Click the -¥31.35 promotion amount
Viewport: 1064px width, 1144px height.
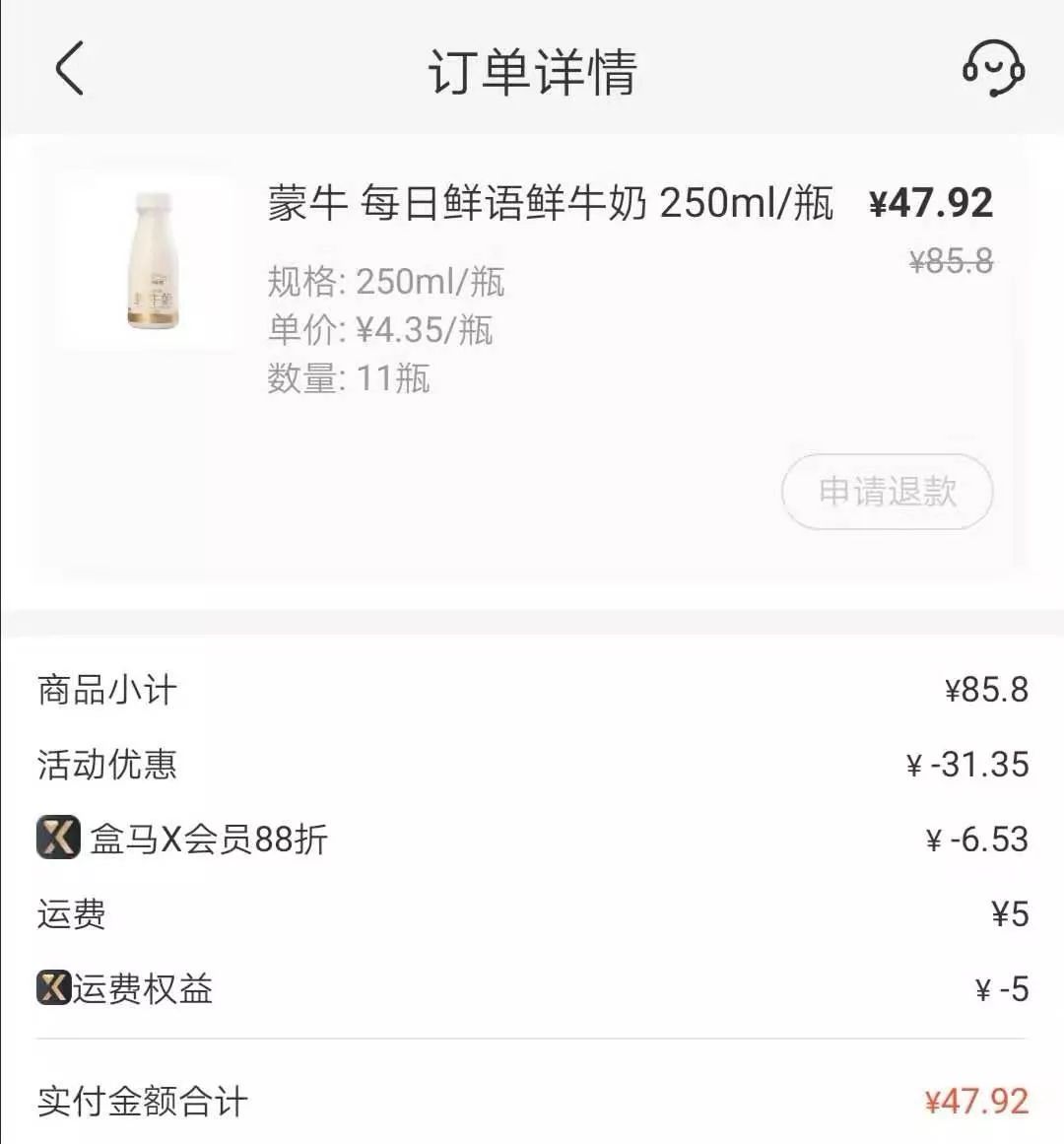point(968,765)
